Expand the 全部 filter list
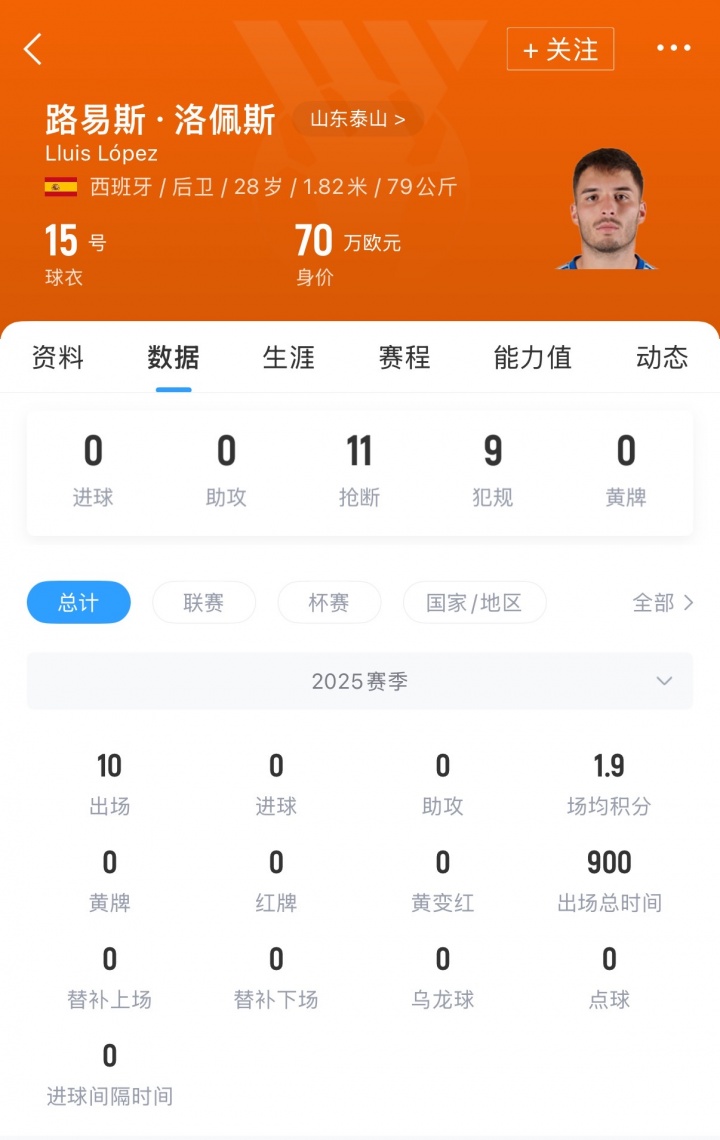This screenshot has width=720, height=1140. coord(663,602)
